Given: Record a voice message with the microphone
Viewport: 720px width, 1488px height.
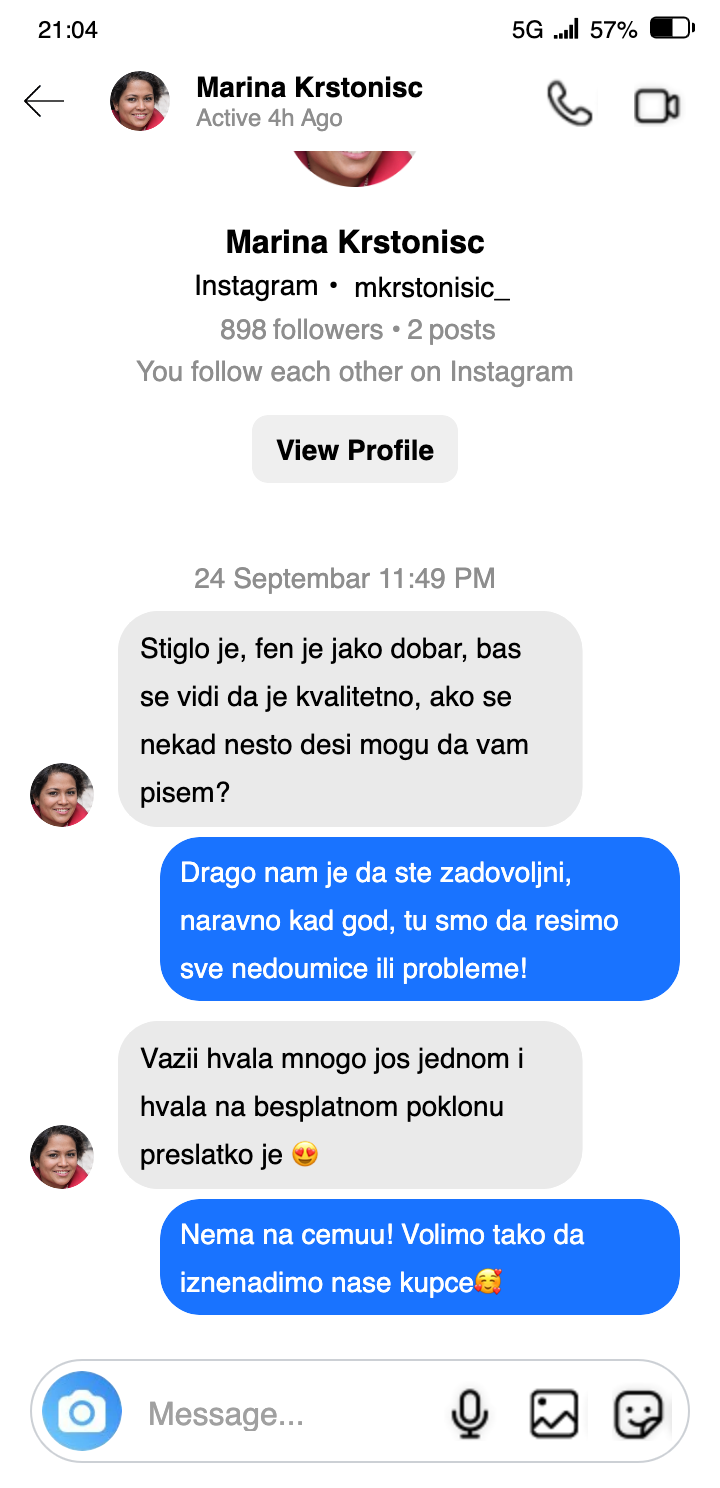Looking at the screenshot, I should click(x=469, y=1414).
